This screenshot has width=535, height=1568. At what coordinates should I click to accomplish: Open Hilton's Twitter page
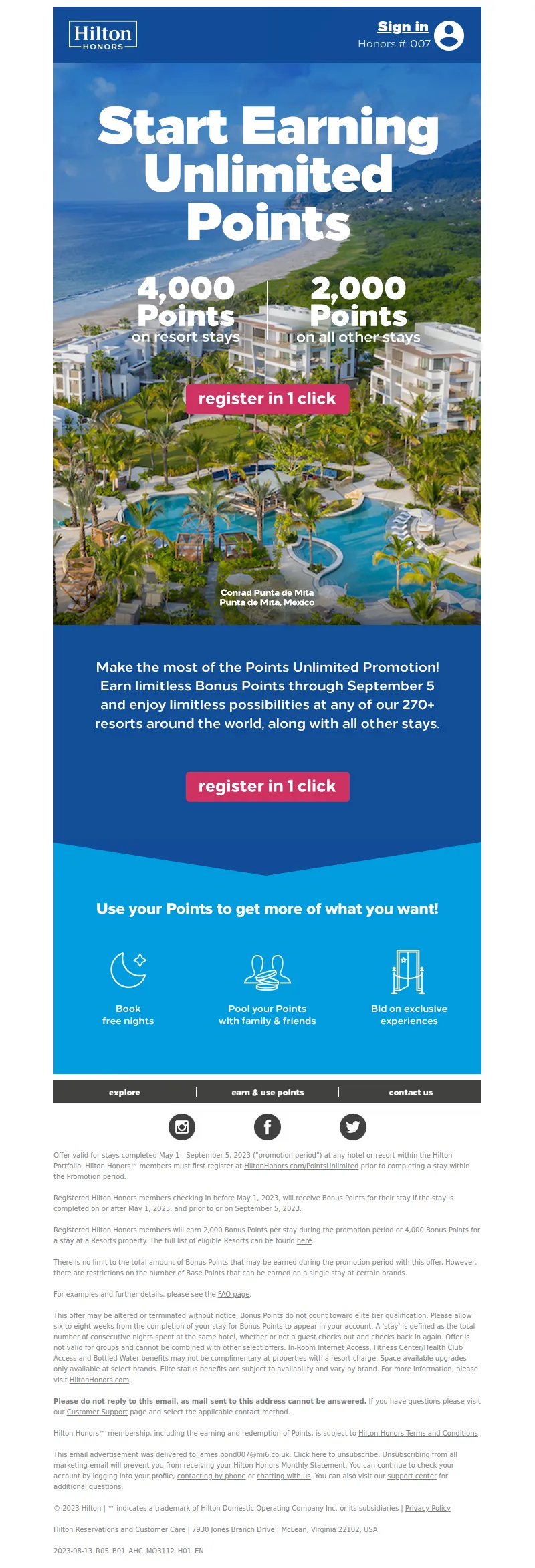tap(352, 1127)
